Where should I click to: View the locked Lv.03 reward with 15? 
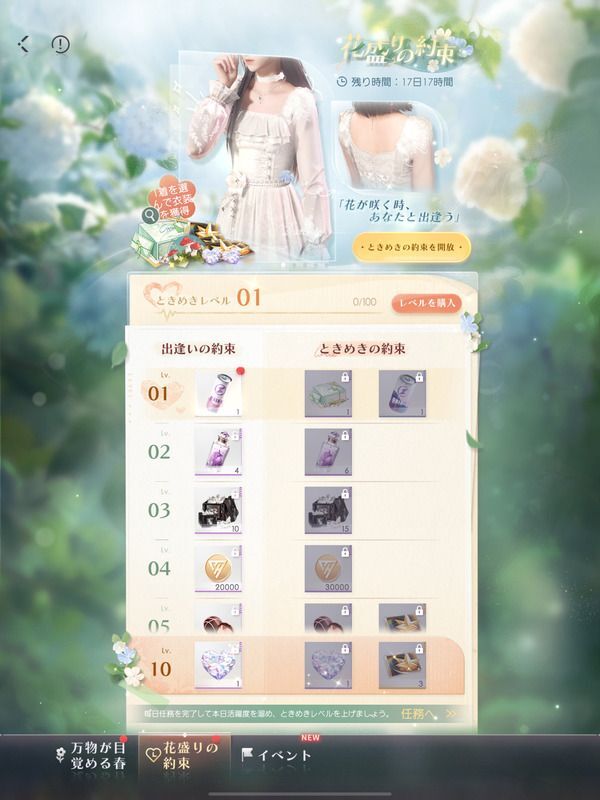[329, 509]
